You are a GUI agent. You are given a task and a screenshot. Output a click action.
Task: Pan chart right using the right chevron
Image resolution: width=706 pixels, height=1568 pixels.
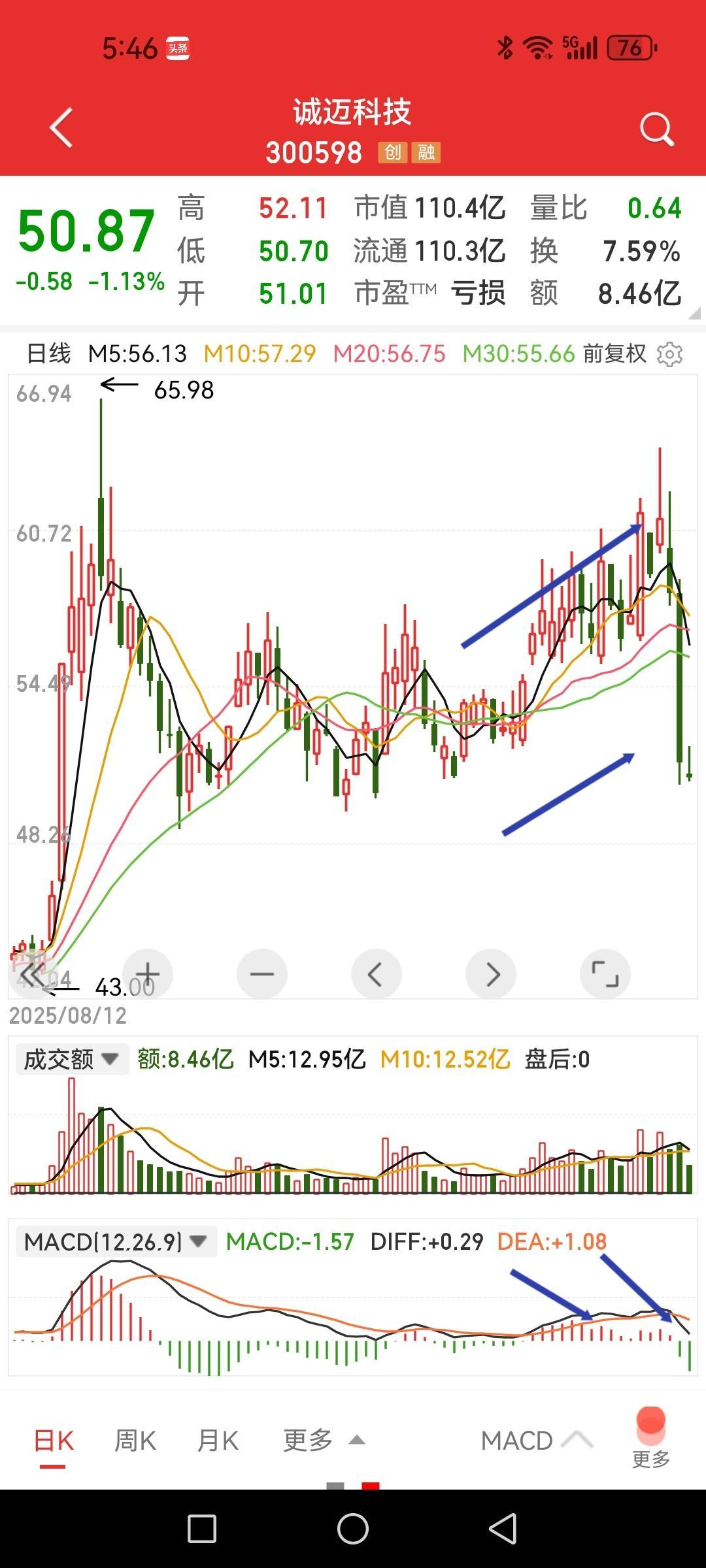(491, 973)
